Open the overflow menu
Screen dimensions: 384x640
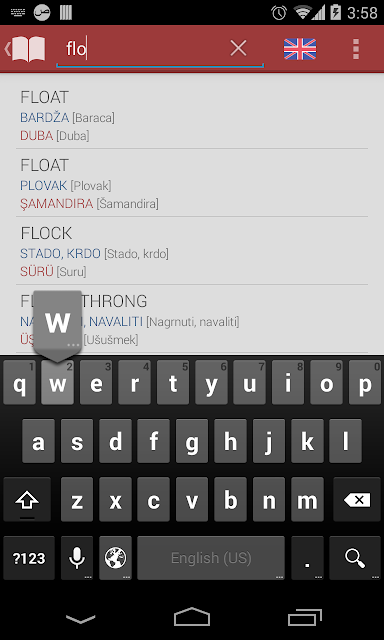(x=356, y=49)
